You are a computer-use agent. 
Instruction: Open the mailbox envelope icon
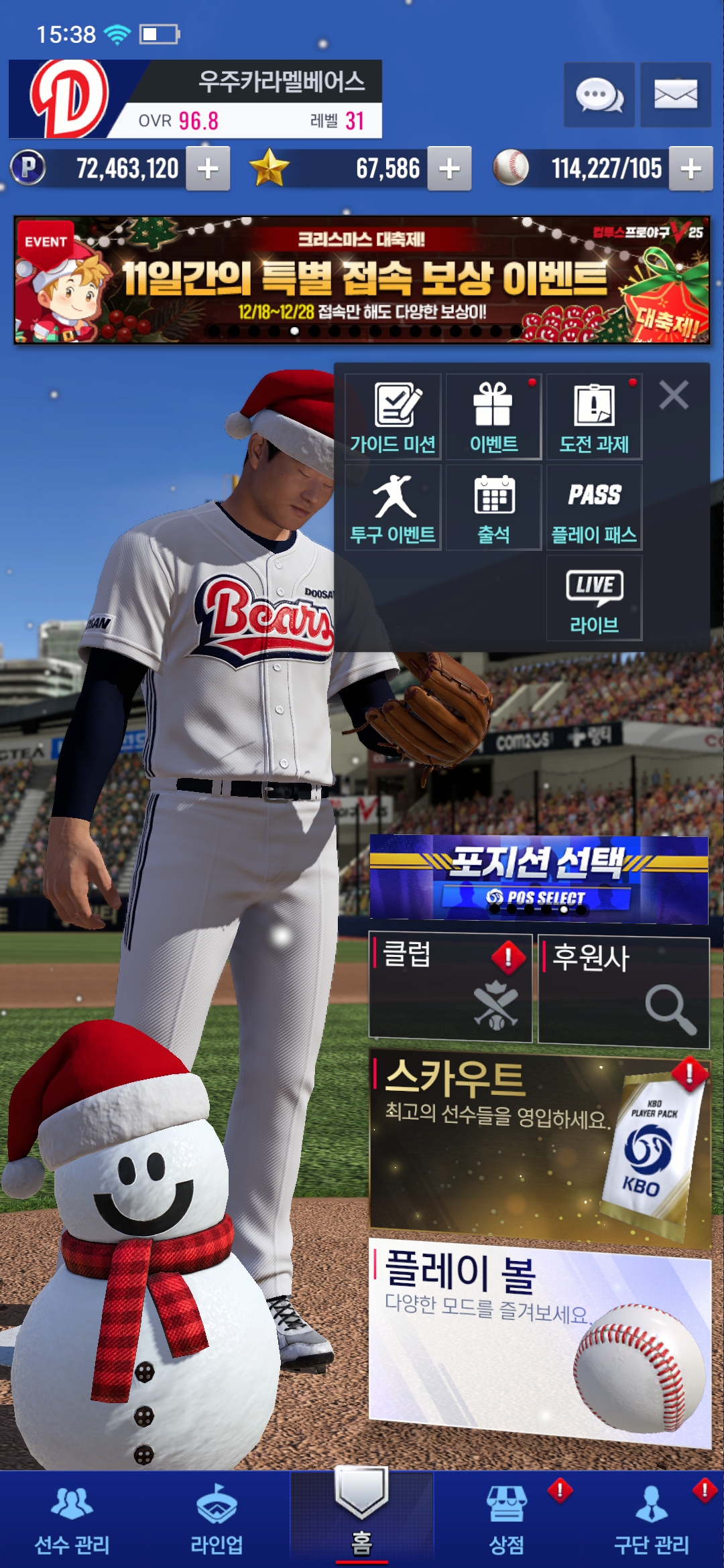pos(675,94)
